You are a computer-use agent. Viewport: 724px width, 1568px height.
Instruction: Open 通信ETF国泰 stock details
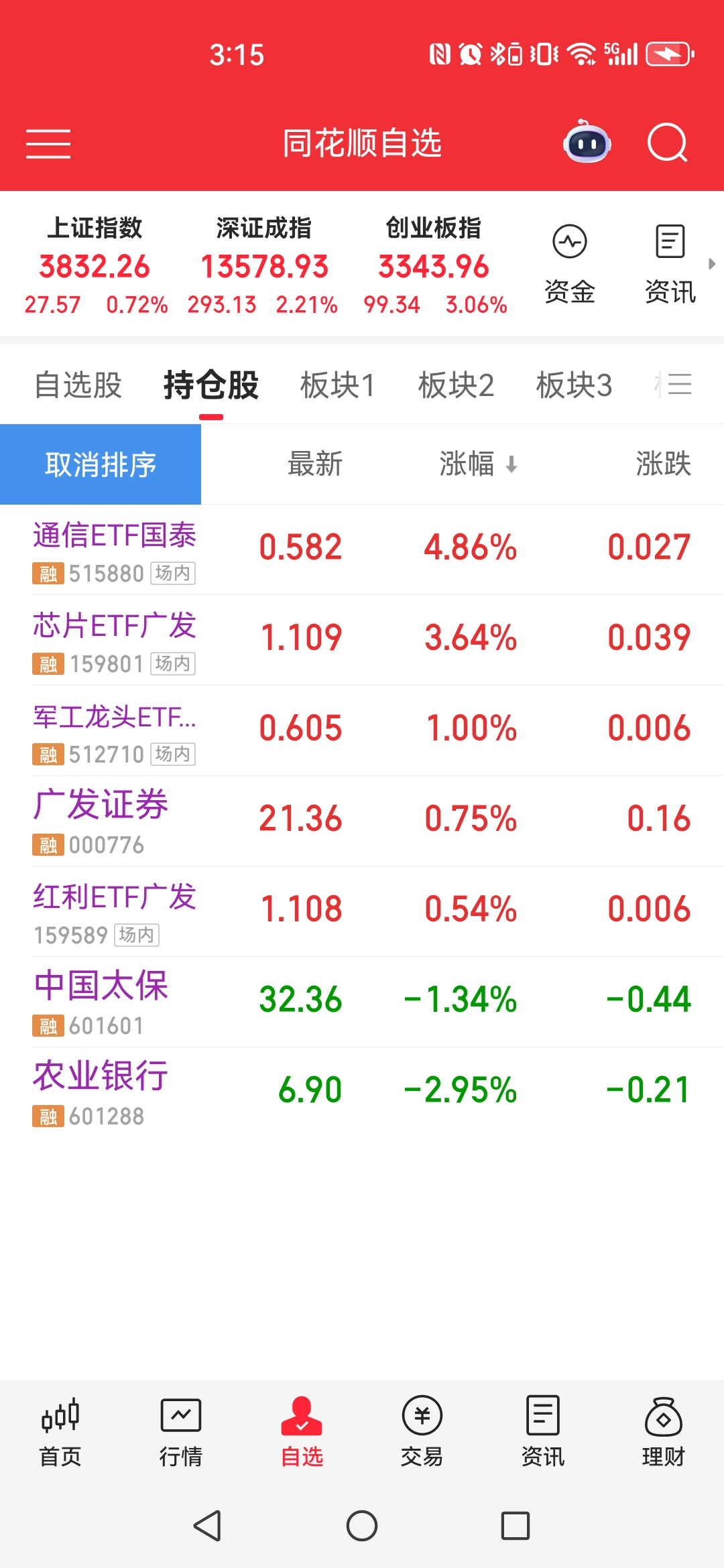[362, 549]
